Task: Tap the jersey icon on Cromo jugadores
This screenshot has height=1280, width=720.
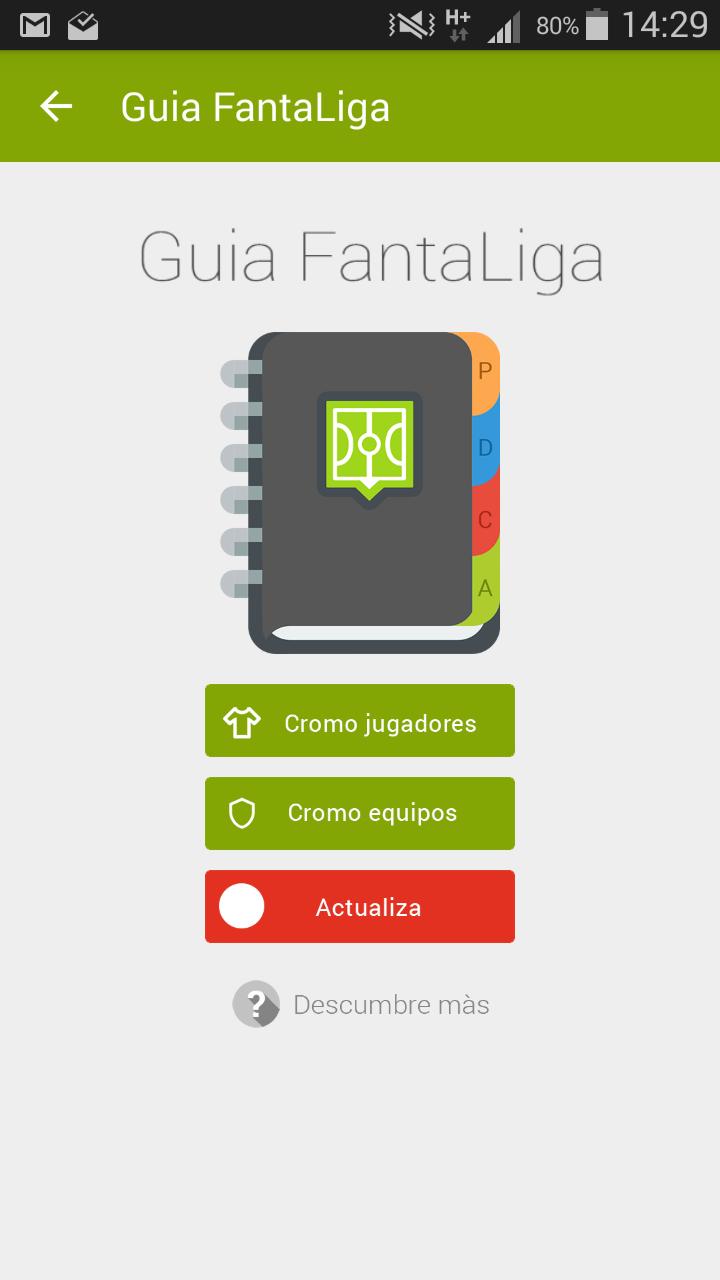Action: (x=240, y=720)
